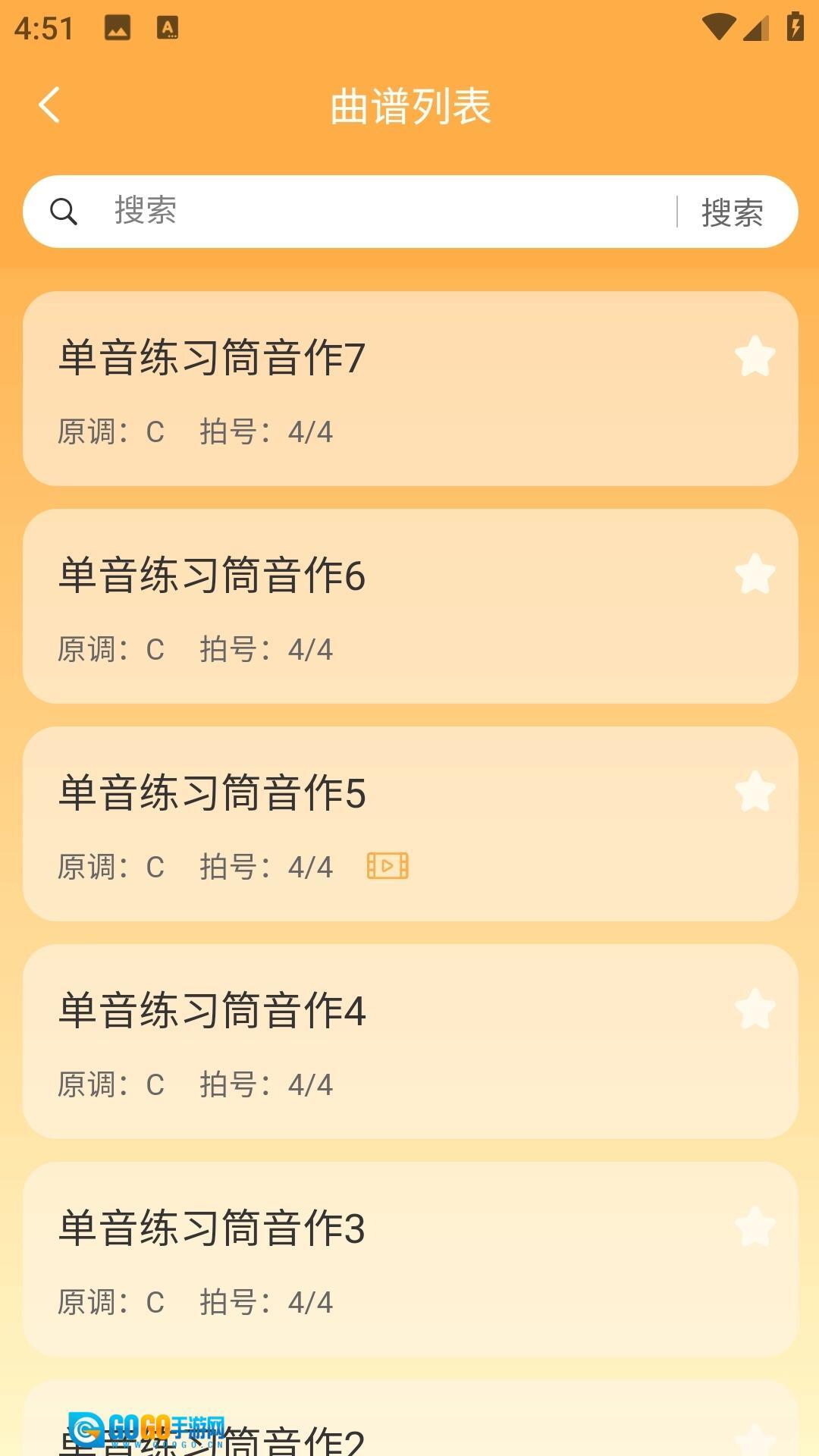Star the 单音练习筒音作6 score

755,574
